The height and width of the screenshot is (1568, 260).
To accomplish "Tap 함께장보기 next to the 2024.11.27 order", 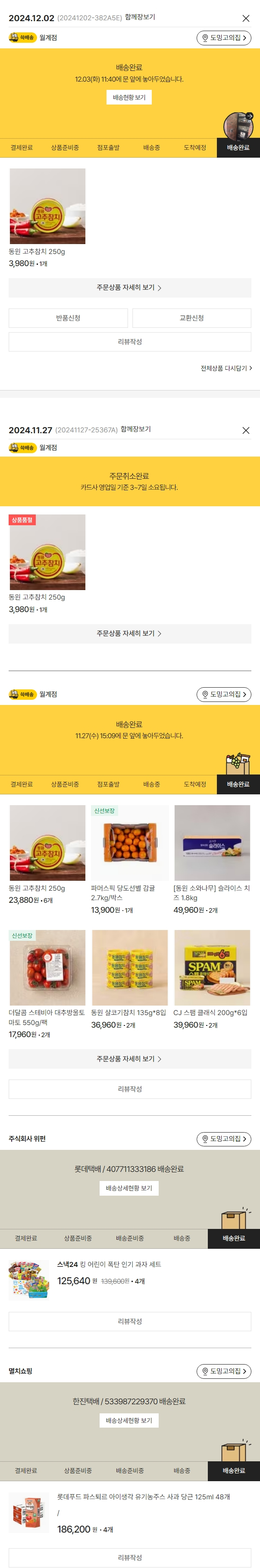I will click(x=135, y=429).
